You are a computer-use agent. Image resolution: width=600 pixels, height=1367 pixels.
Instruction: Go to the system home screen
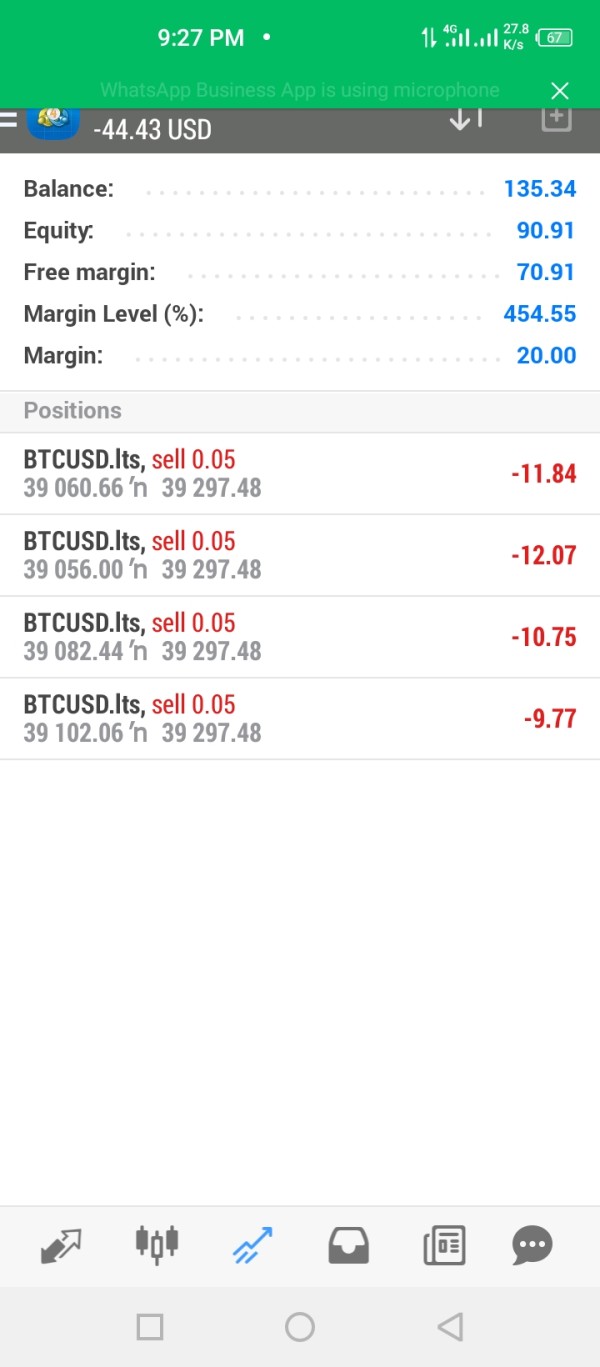(300, 1327)
